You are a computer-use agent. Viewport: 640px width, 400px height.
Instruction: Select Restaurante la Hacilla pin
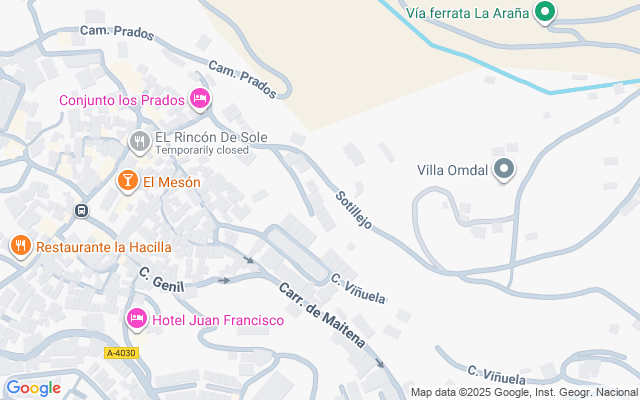[20, 246]
